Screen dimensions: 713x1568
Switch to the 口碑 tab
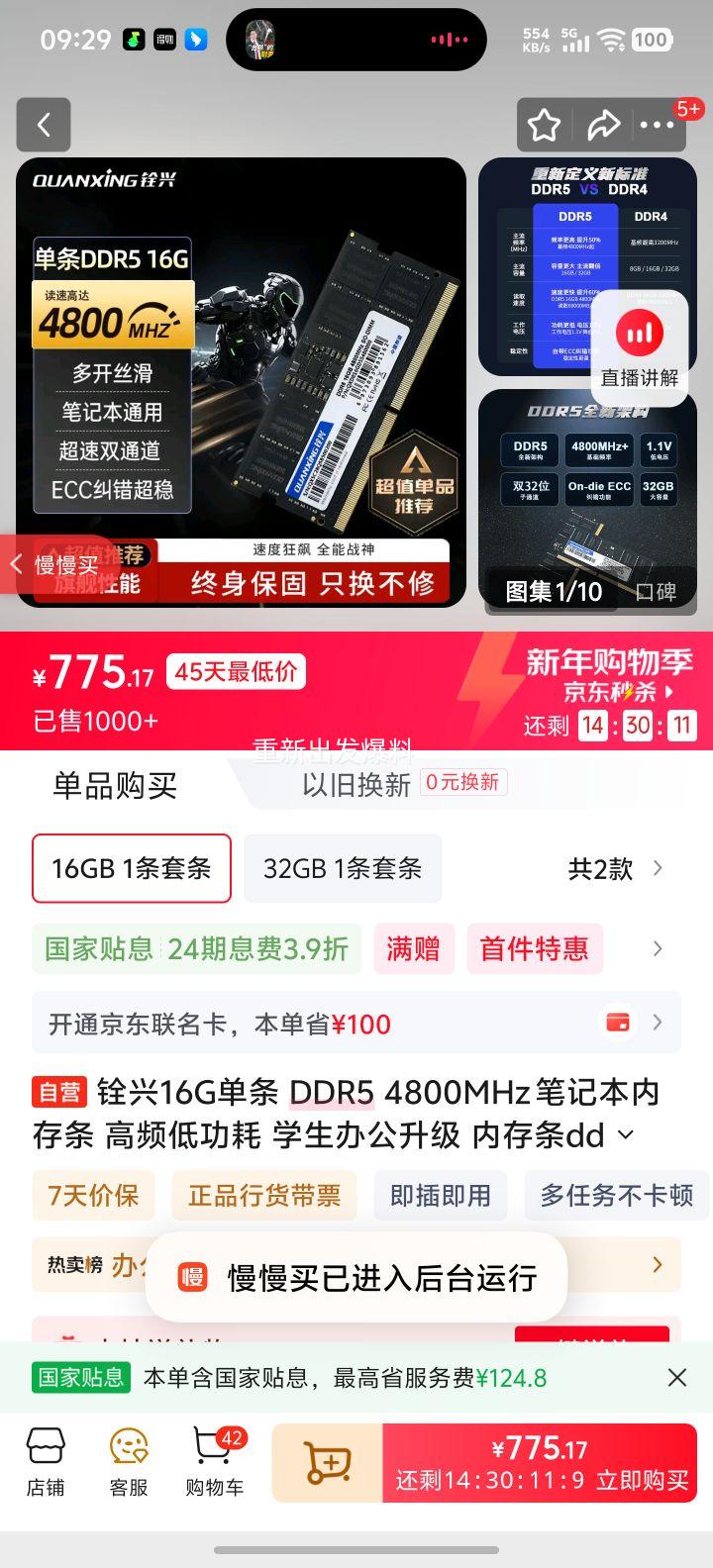(x=658, y=592)
